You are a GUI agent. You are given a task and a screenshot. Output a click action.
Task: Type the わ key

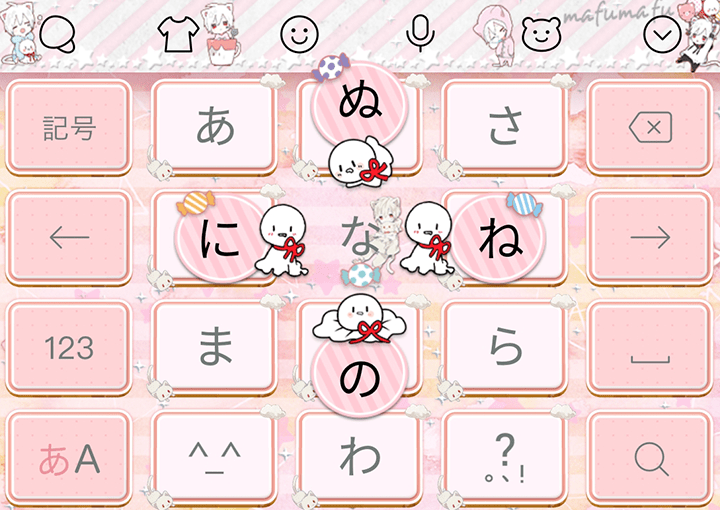pyautogui.click(x=360, y=458)
